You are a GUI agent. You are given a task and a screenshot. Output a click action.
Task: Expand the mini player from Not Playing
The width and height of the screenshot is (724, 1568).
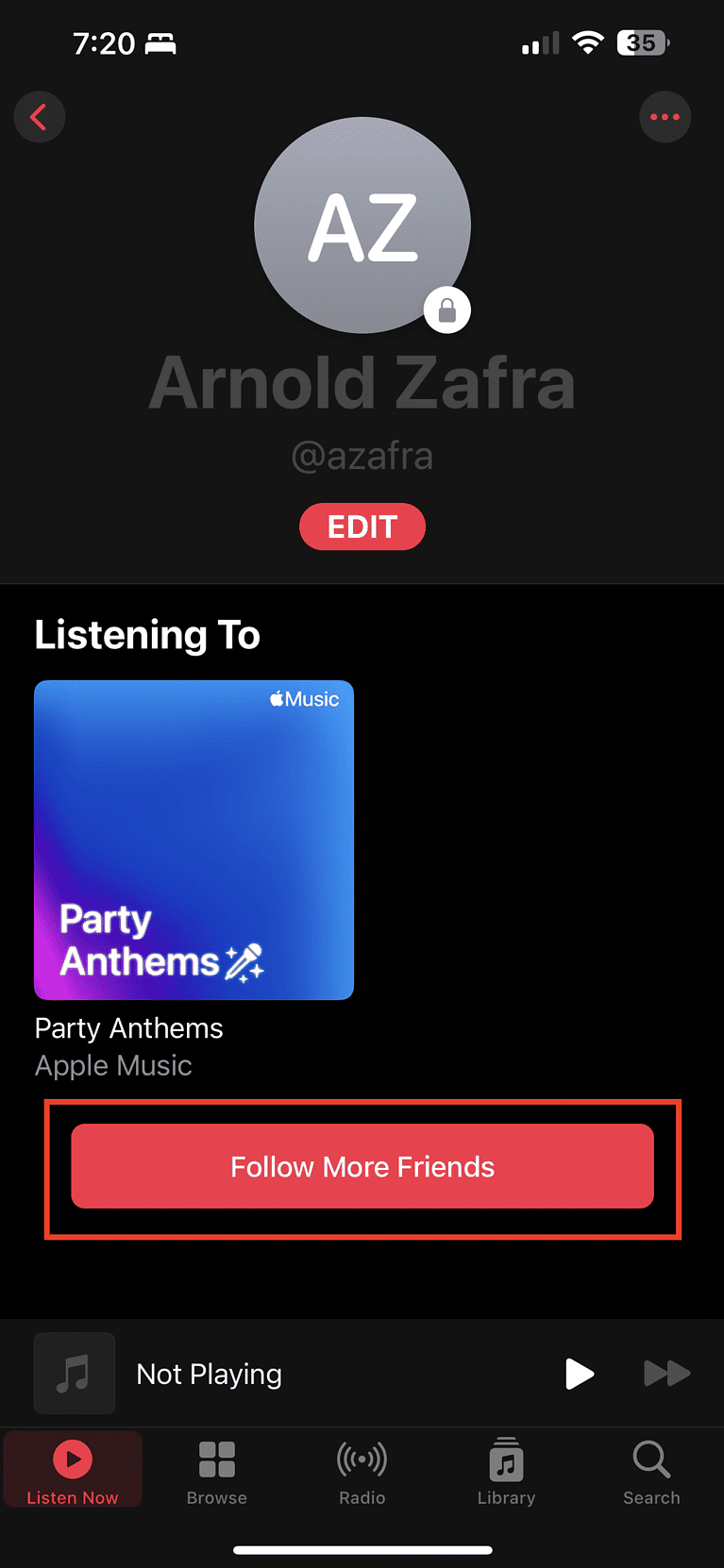click(x=208, y=1374)
